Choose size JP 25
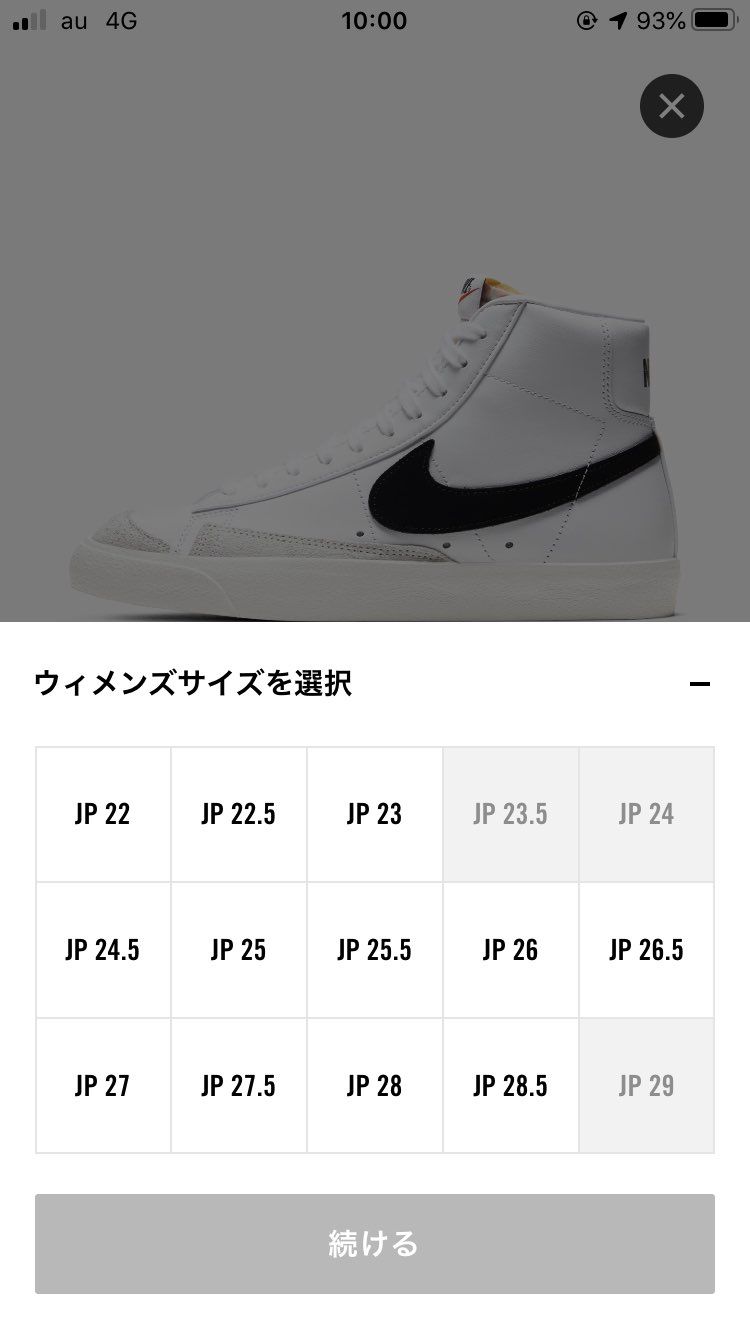Image resolution: width=750 pixels, height=1334 pixels. 238,950
